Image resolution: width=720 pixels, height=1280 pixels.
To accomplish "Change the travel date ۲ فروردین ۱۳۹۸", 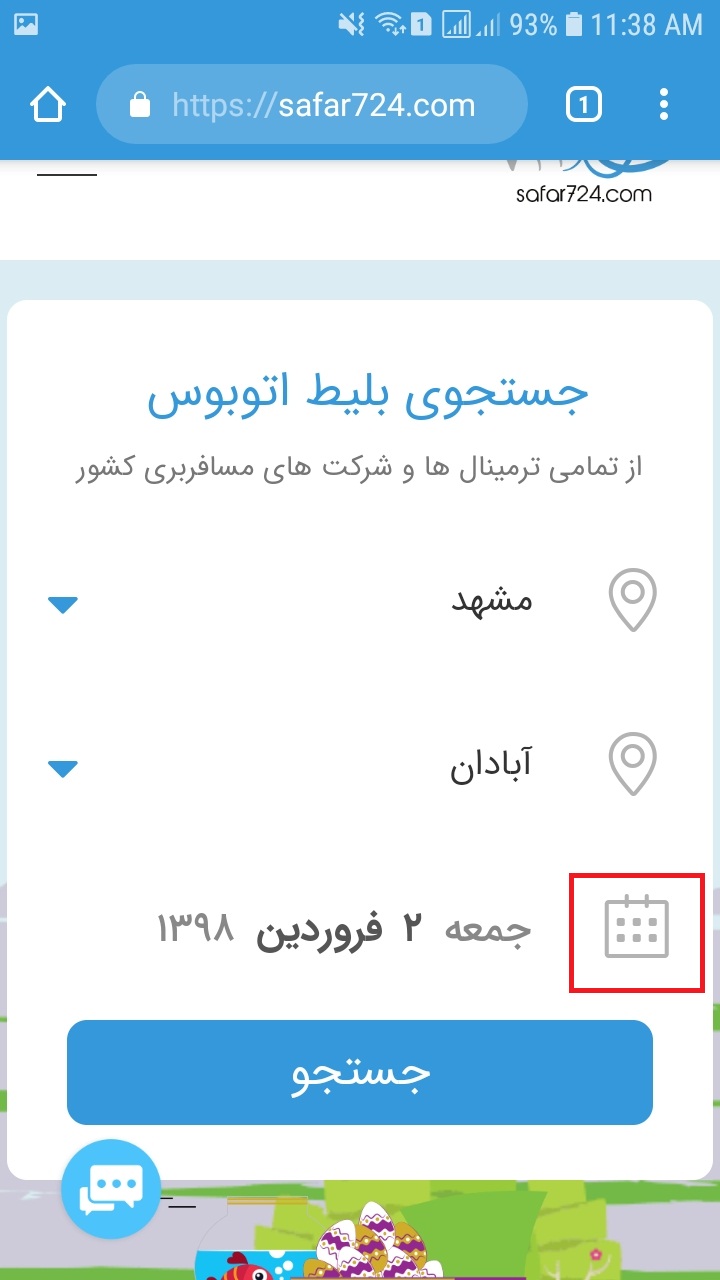I will point(344,930).
